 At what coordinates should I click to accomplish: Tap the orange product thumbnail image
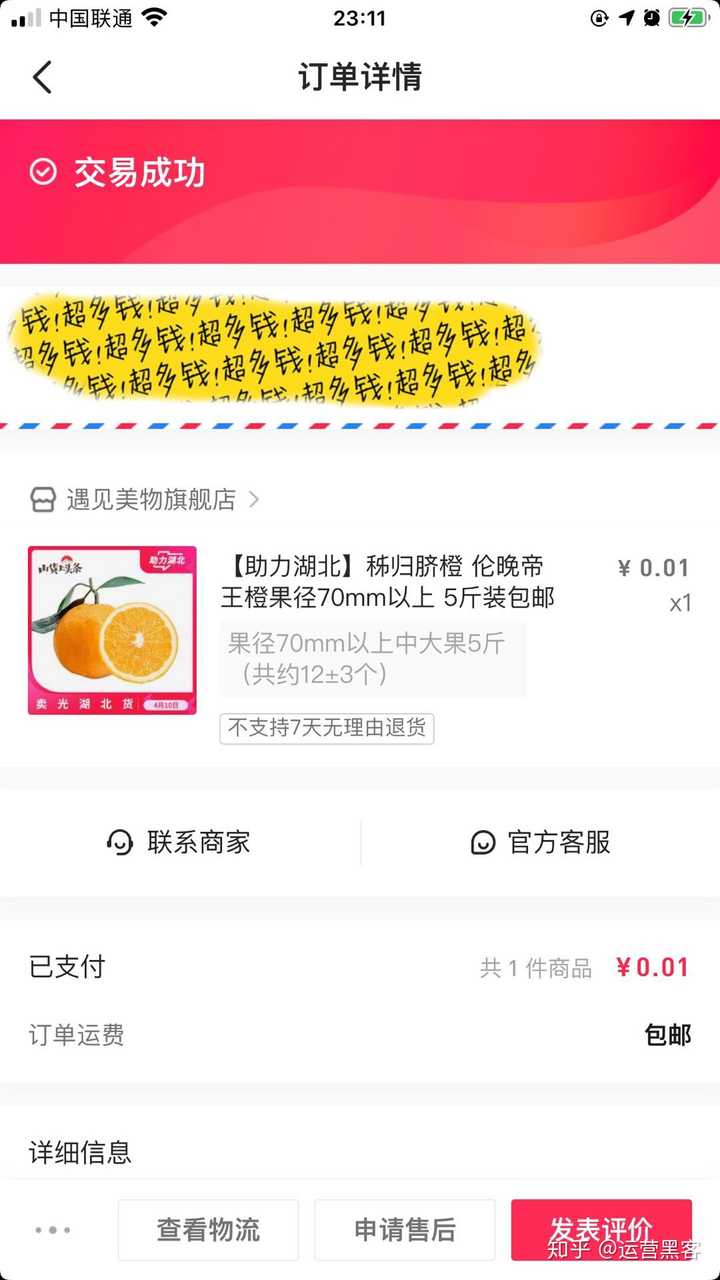click(x=111, y=630)
